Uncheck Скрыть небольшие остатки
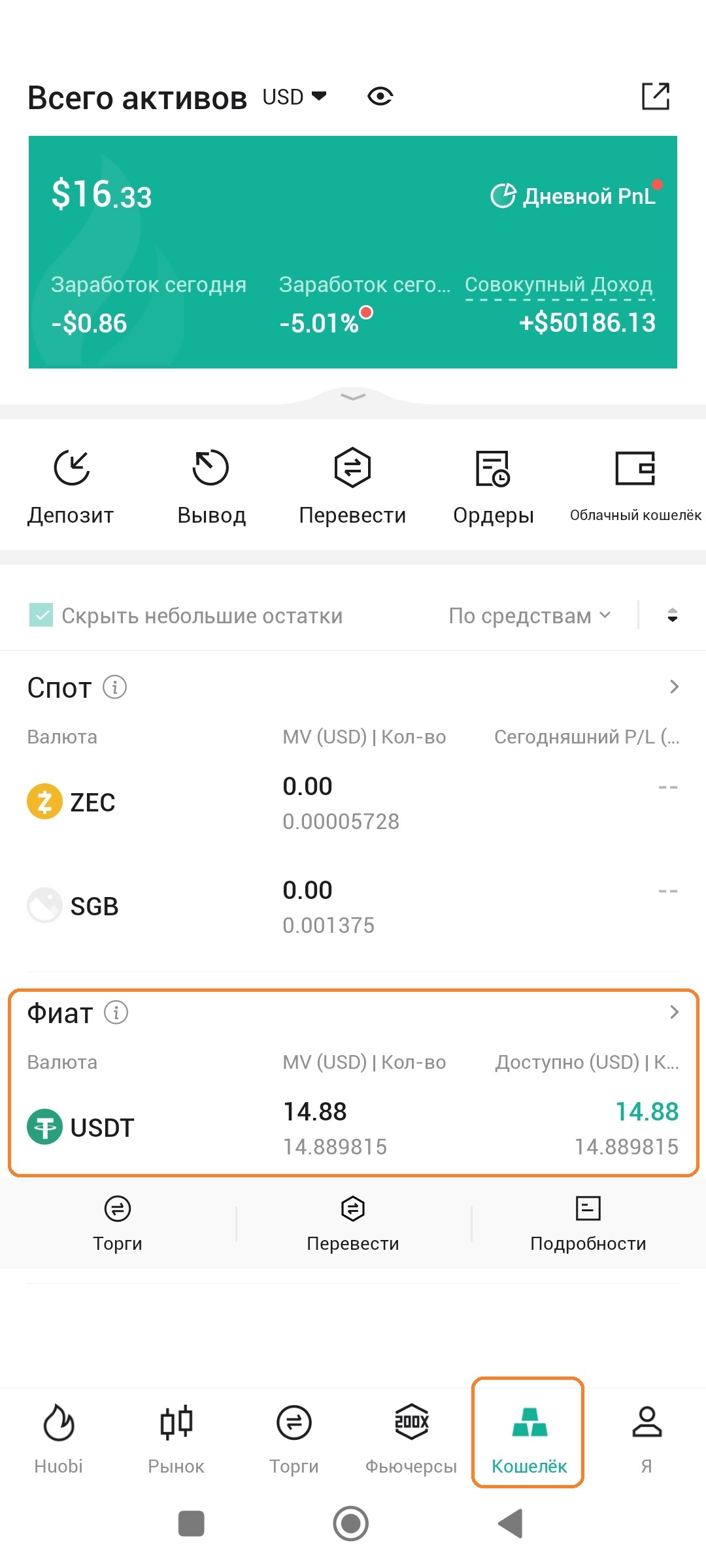The height and width of the screenshot is (1568, 706). click(41, 615)
